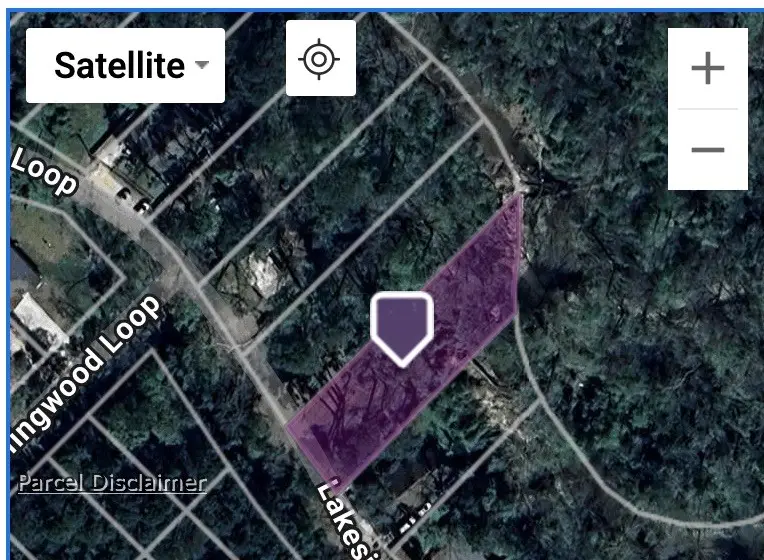The image size is (764, 560).
Task: Open the Parcel Disclaimer link
Action: 112,483
